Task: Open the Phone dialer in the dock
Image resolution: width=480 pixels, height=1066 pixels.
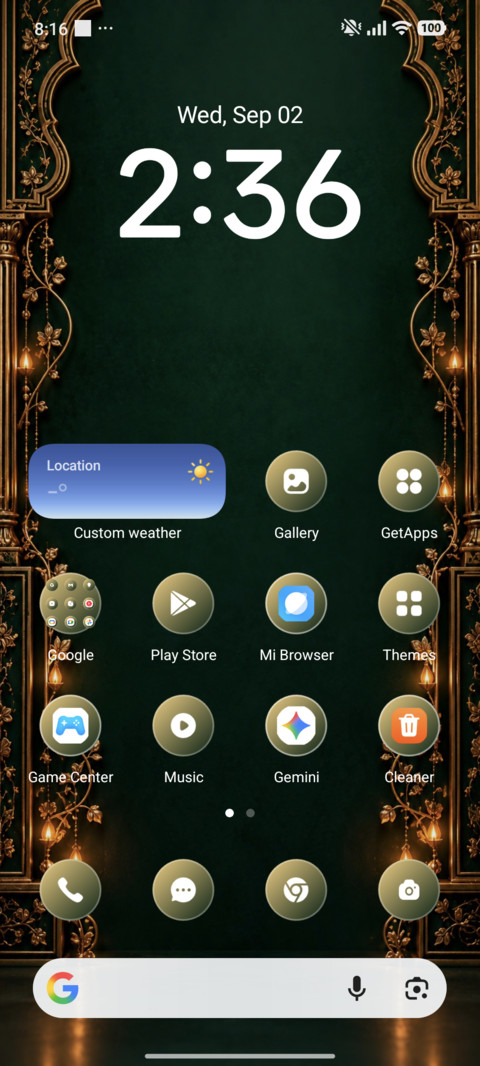Action: pos(71,890)
